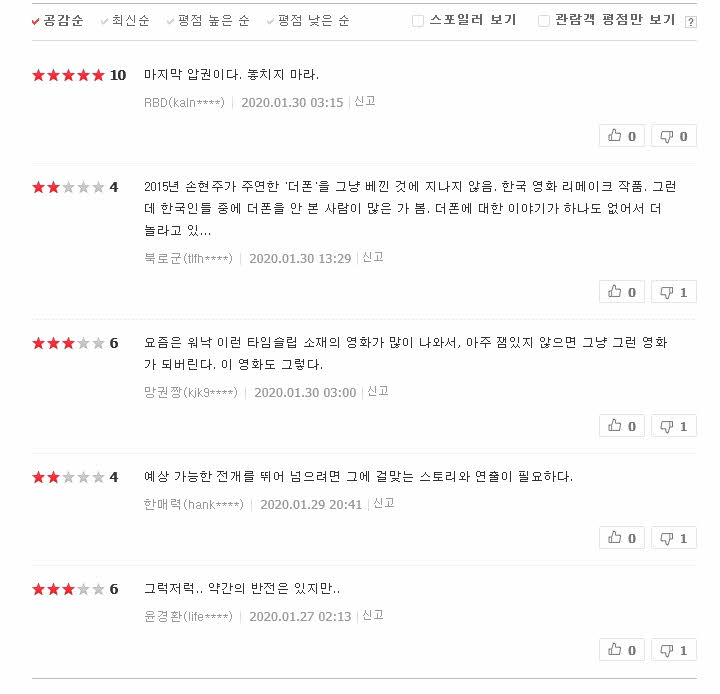View reviews written by 망권짱(kjk9****)

point(191,392)
